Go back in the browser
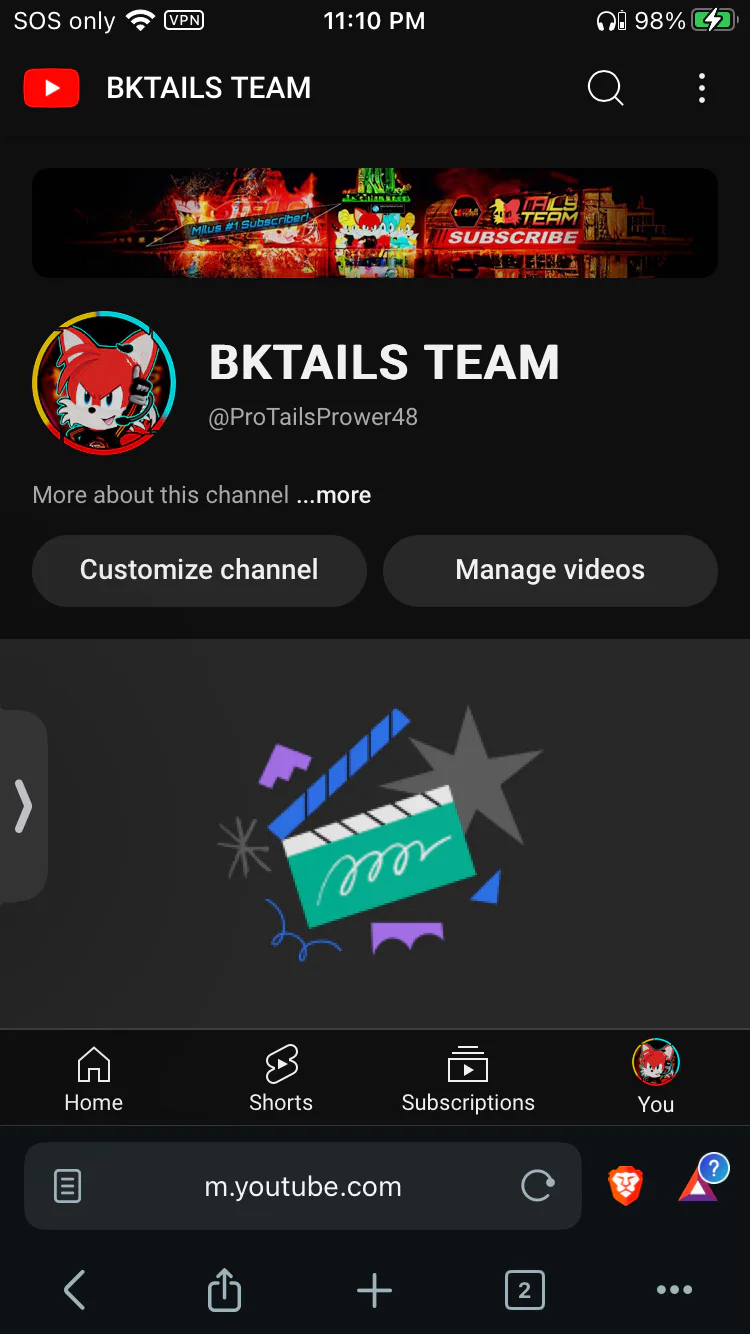The height and width of the screenshot is (1334, 750). coord(75,1290)
